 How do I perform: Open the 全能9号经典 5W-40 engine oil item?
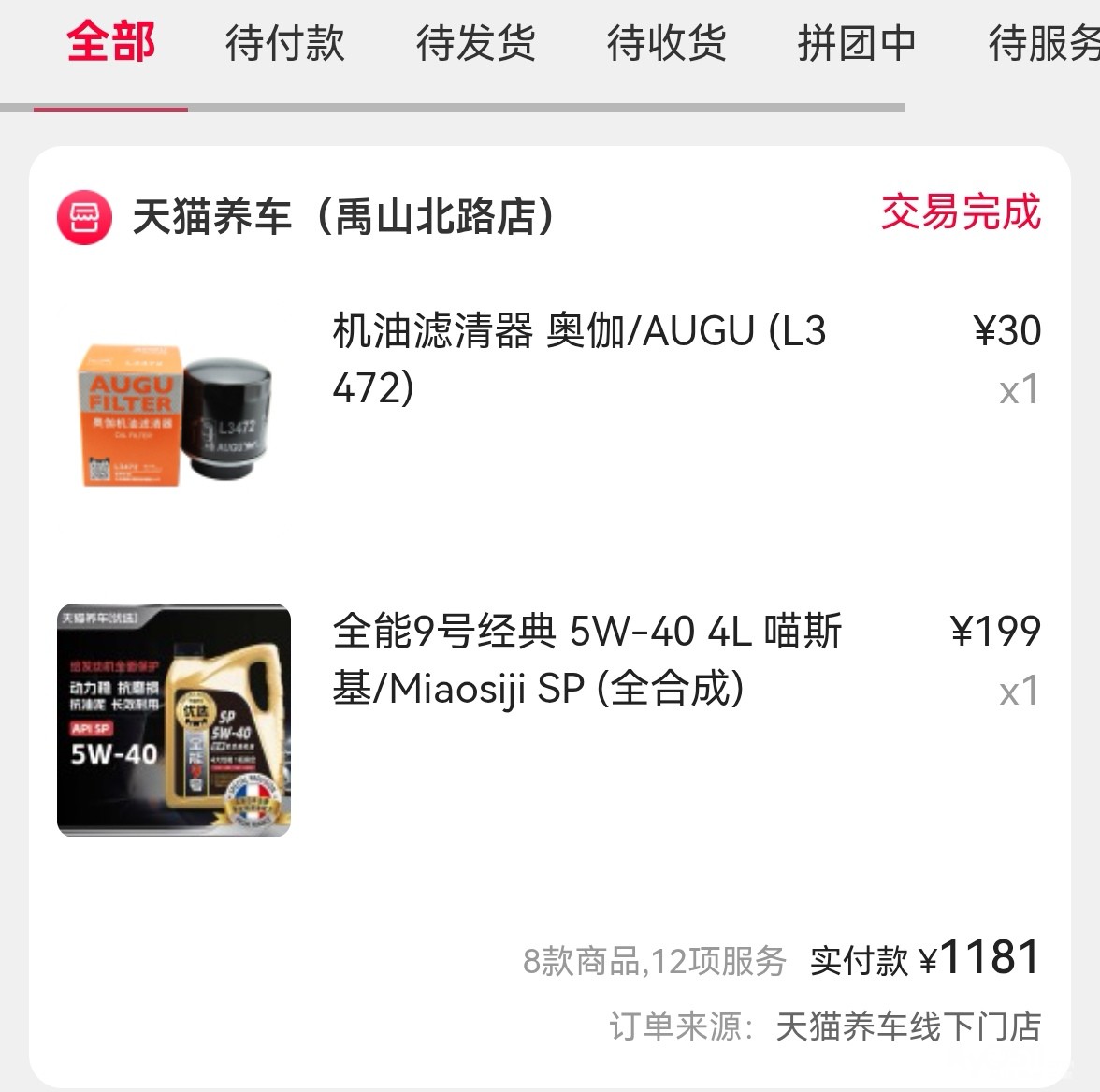tap(586, 660)
